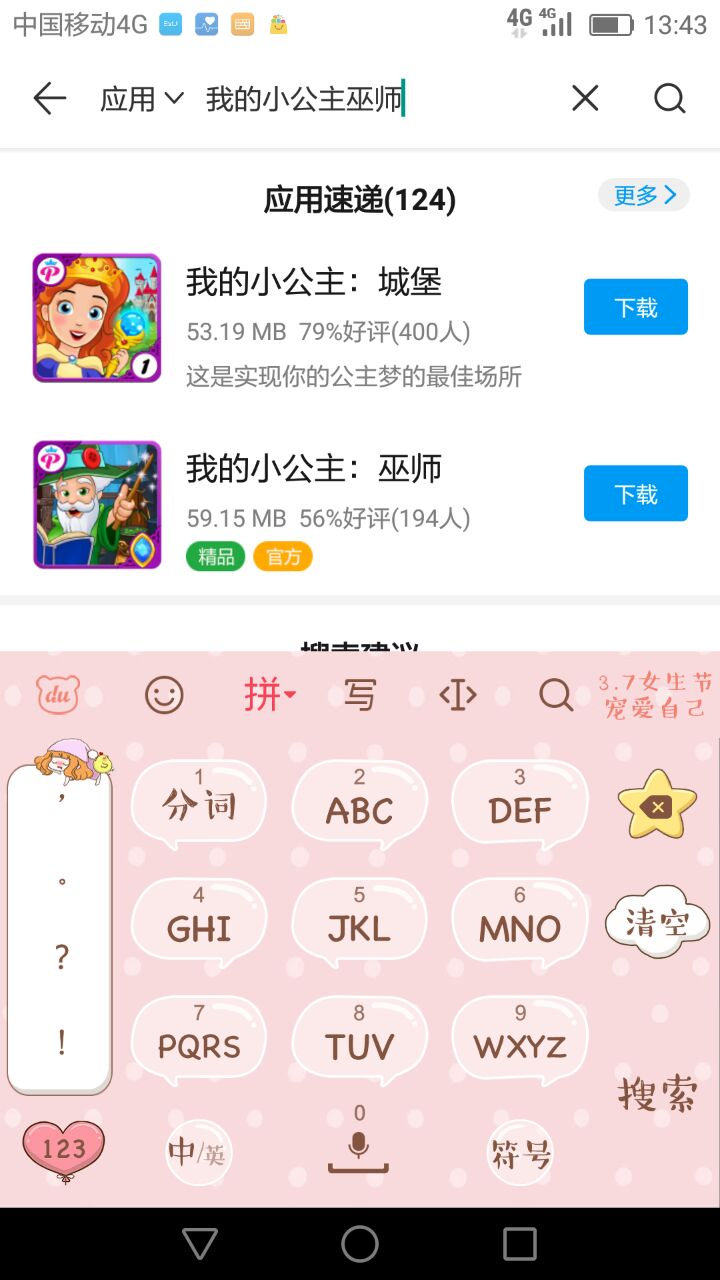Tap the search text field

(380, 99)
